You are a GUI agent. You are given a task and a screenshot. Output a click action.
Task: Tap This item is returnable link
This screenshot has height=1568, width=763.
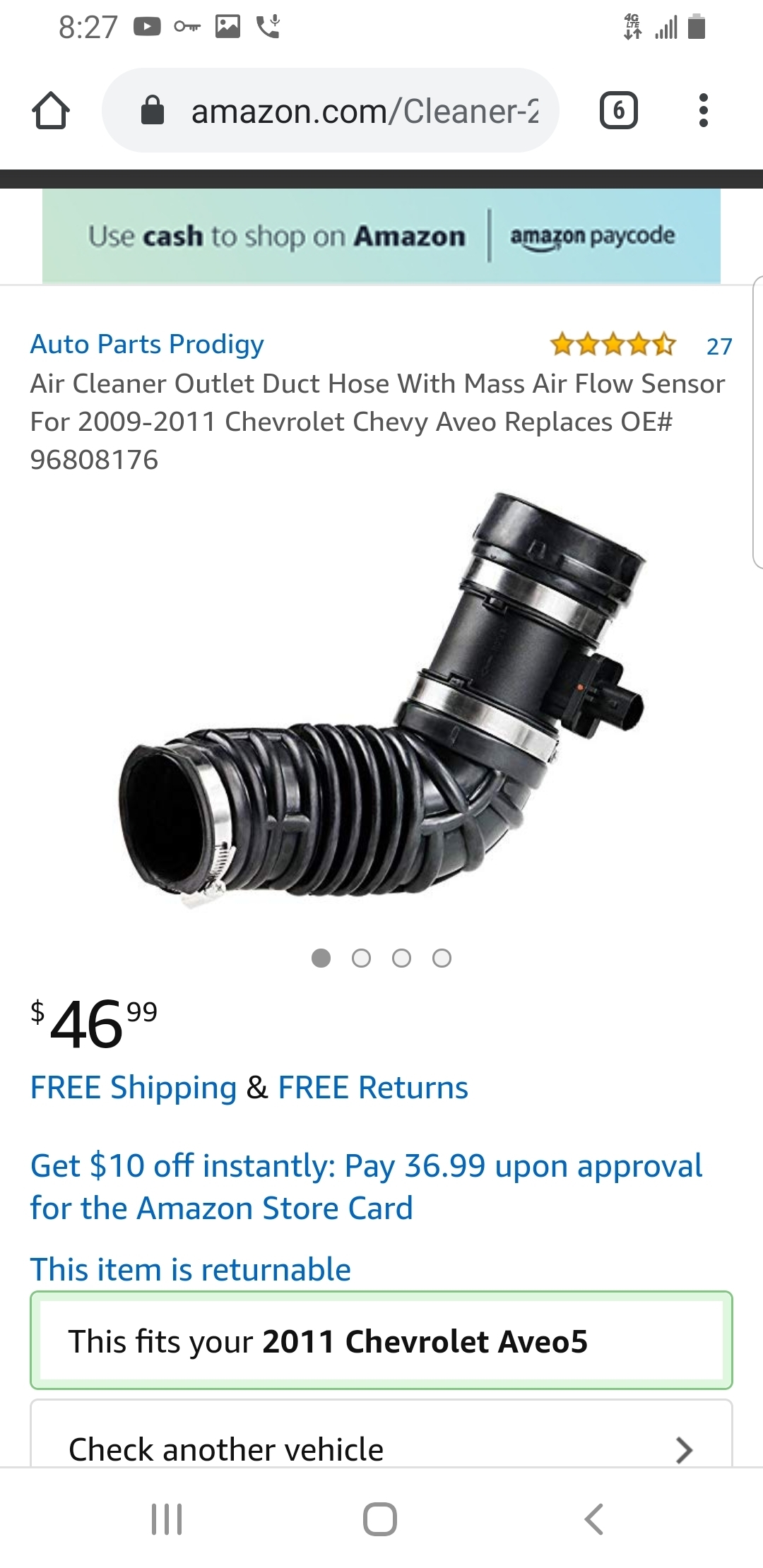tap(191, 1269)
